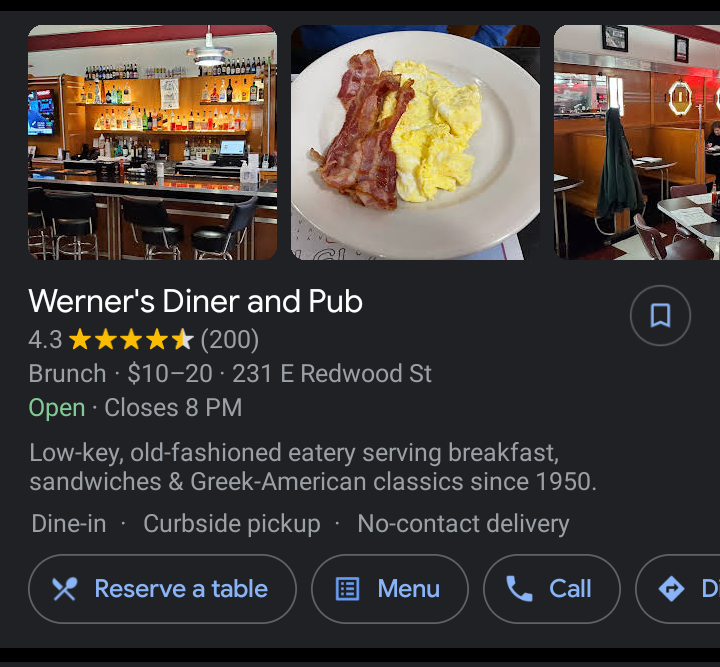Show the 200 reviews
The height and width of the screenshot is (667, 720).
229,340
